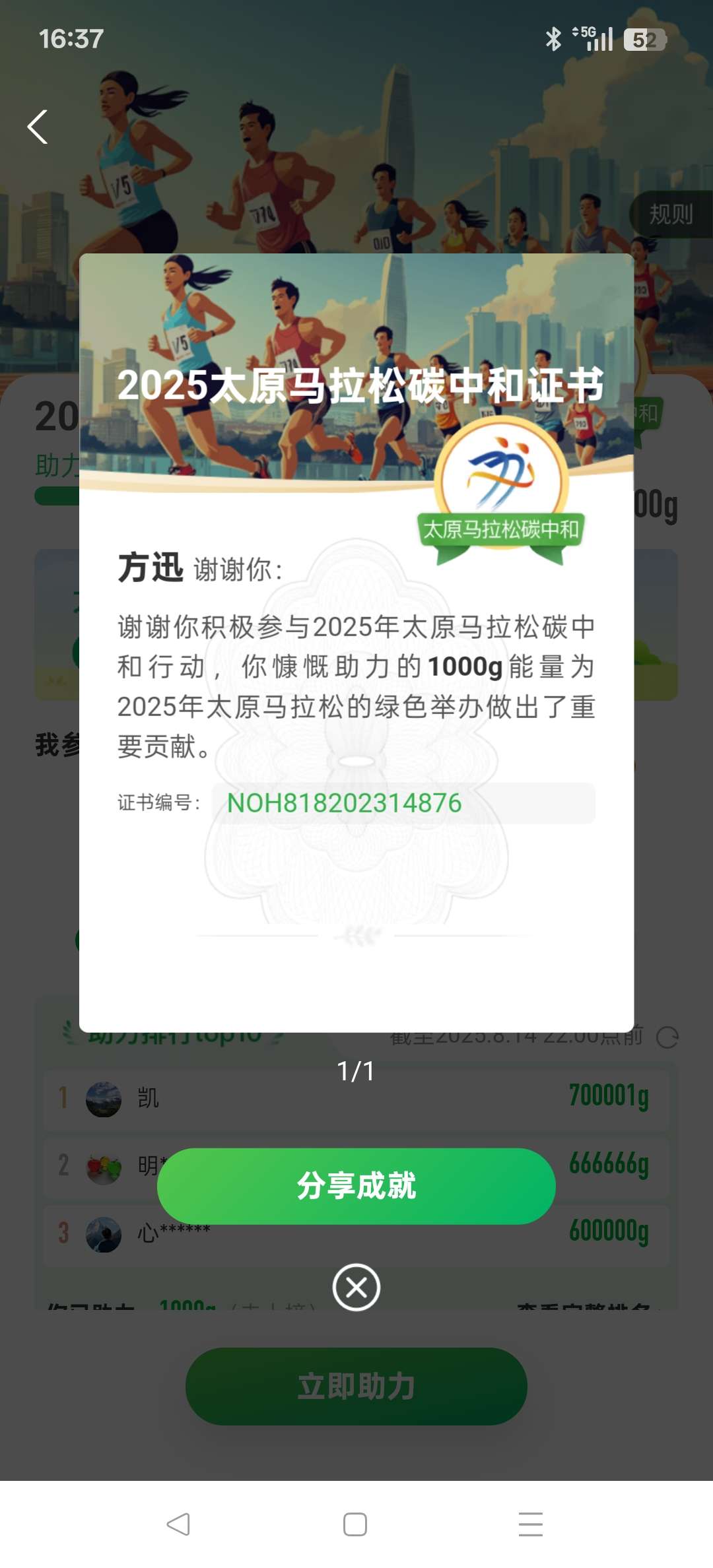The height and width of the screenshot is (1568, 713).
Task: Tap 分享成就 to share the certificate
Action: point(356,1186)
